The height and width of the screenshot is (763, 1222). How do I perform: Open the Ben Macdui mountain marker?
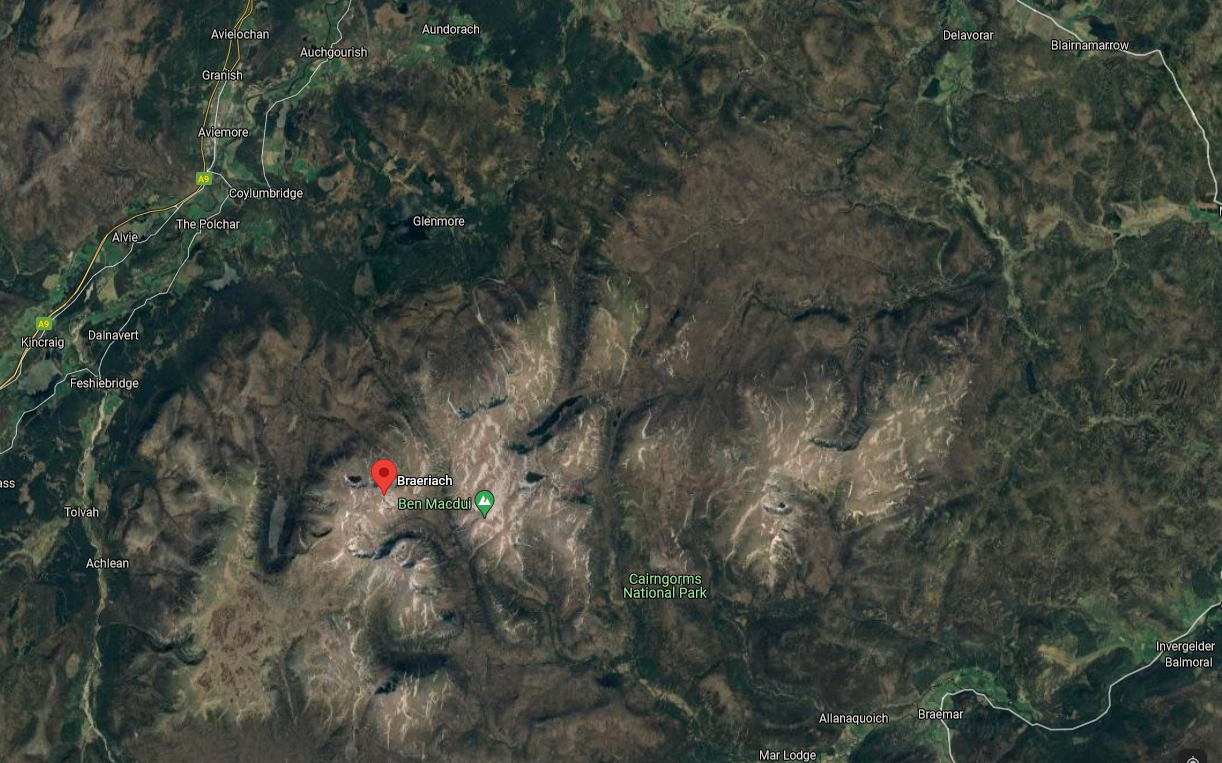pos(485,504)
